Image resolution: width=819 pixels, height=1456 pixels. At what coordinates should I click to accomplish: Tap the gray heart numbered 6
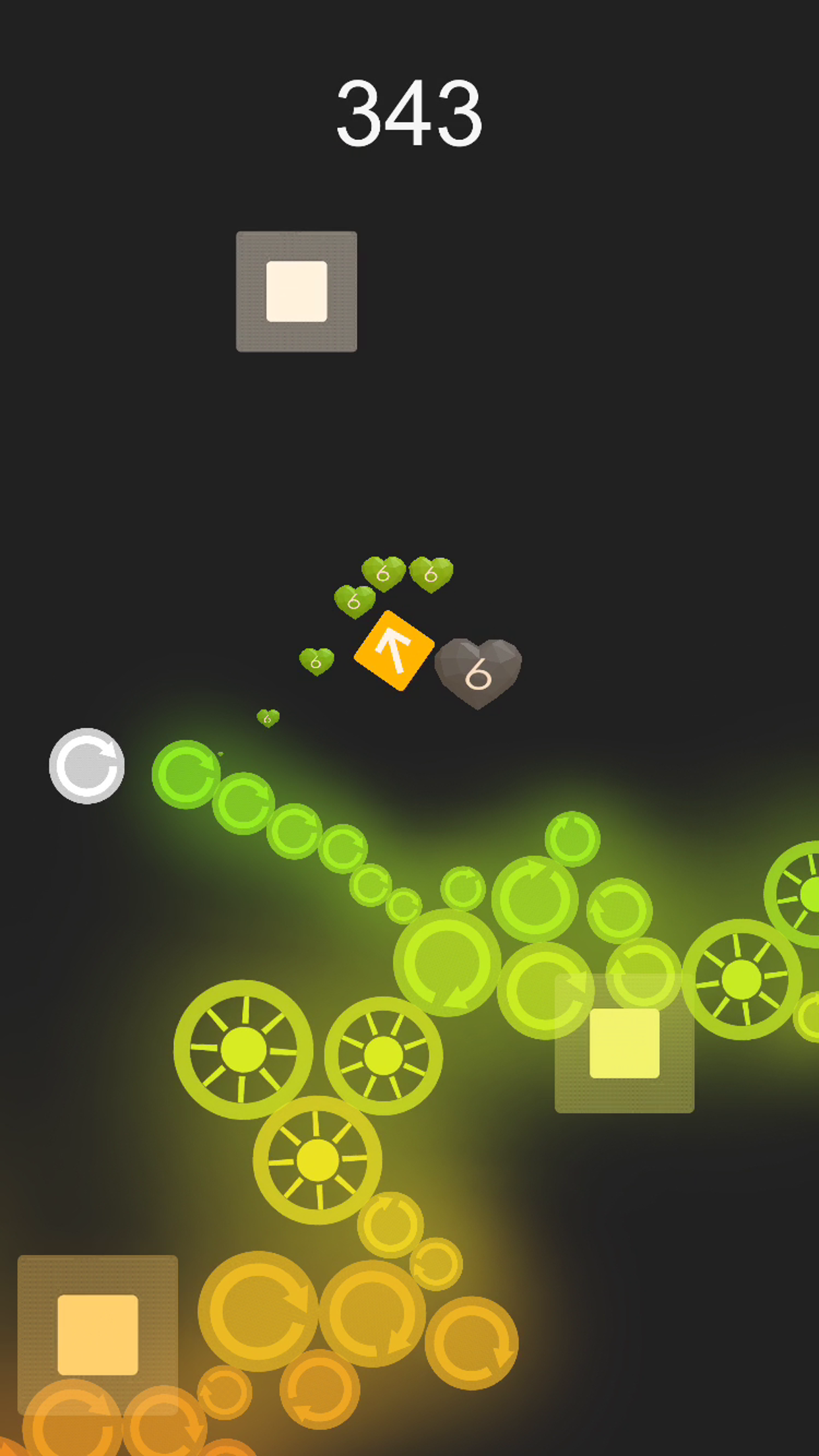[x=478, y=672]
